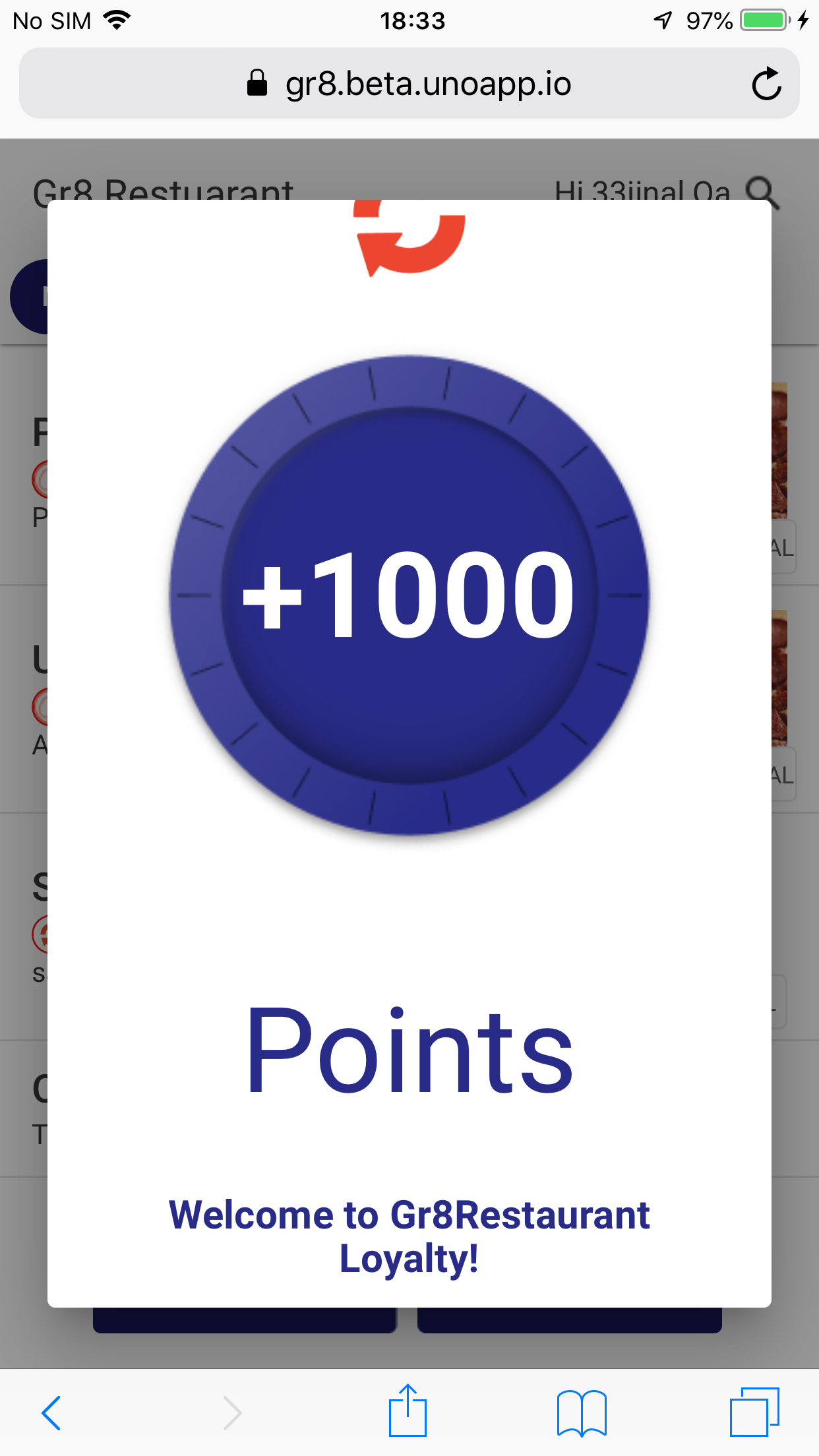Open Safari bookmarks
Screen dimensions: 819x1456
coord(581,1412)
